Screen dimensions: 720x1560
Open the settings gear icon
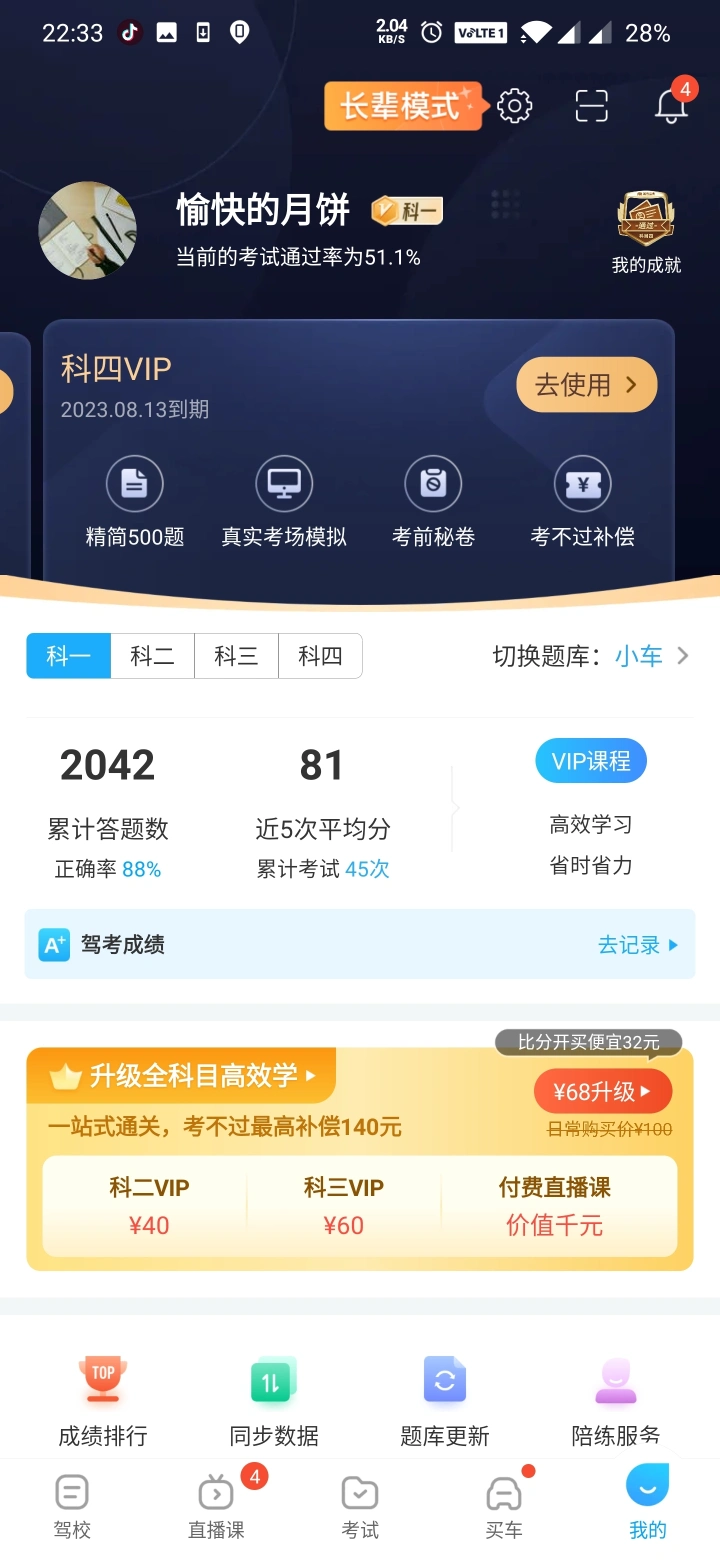point(514,106)
